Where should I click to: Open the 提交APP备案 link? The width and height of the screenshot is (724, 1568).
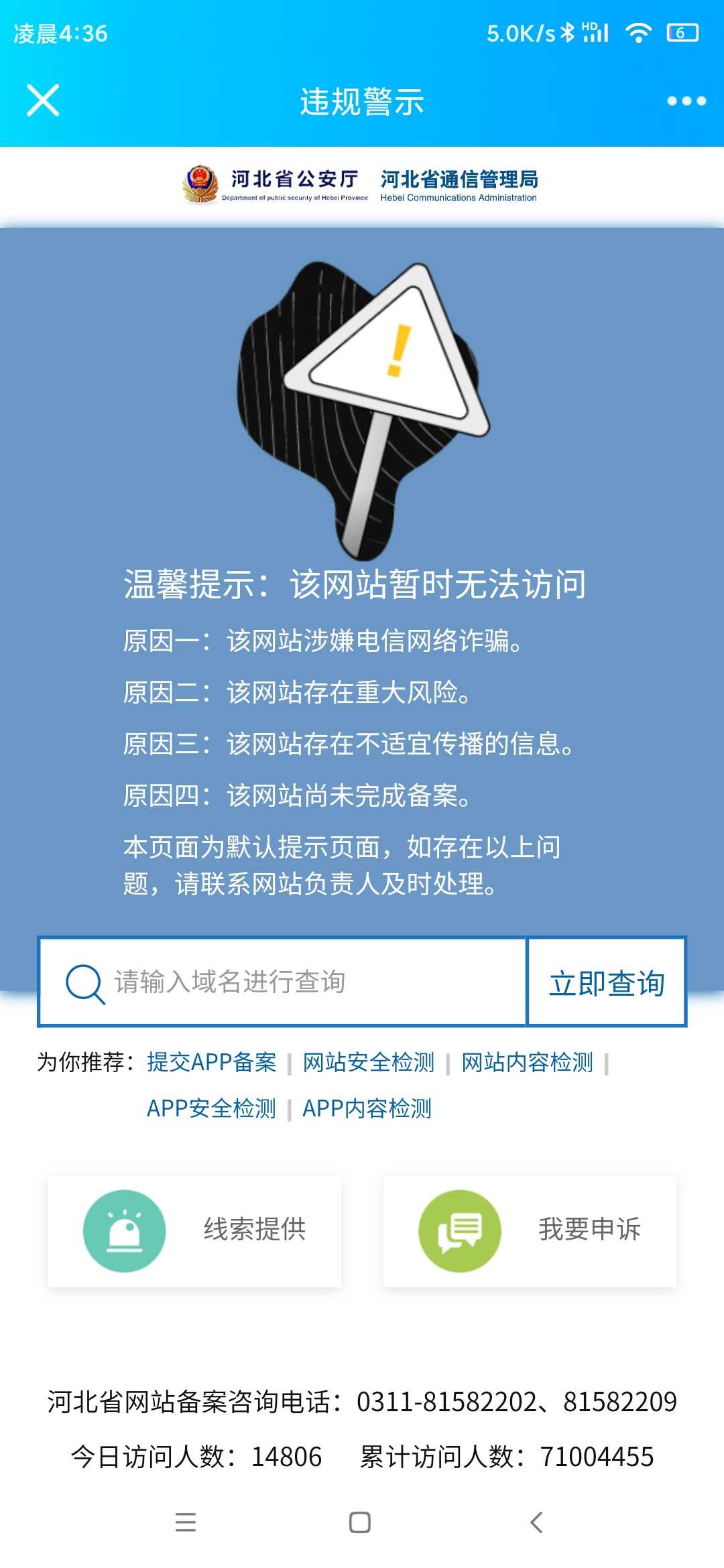tap(212, 1062)
